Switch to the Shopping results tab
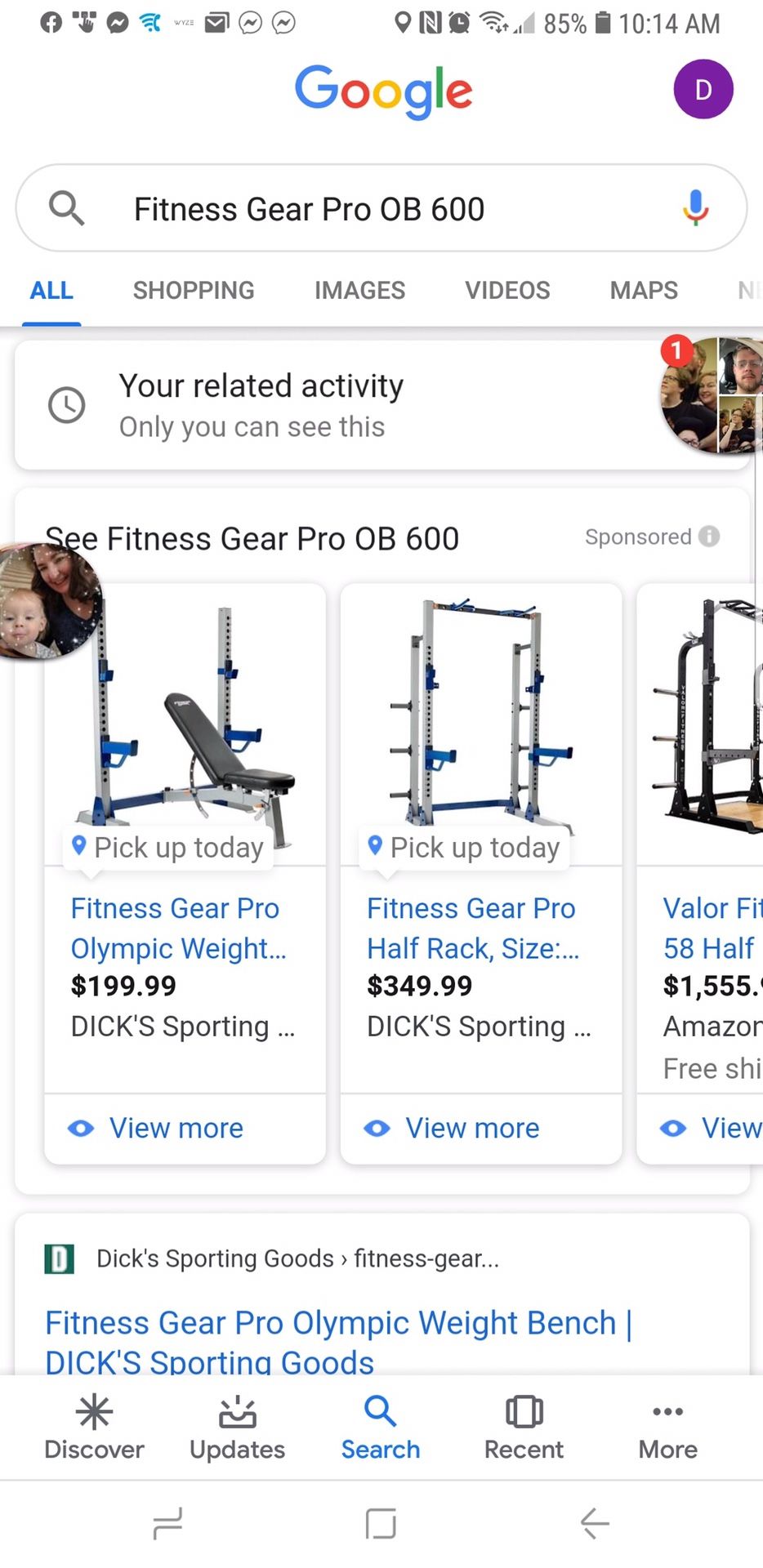The height and width of the screenshot is (1568, 763). point(194,291)
